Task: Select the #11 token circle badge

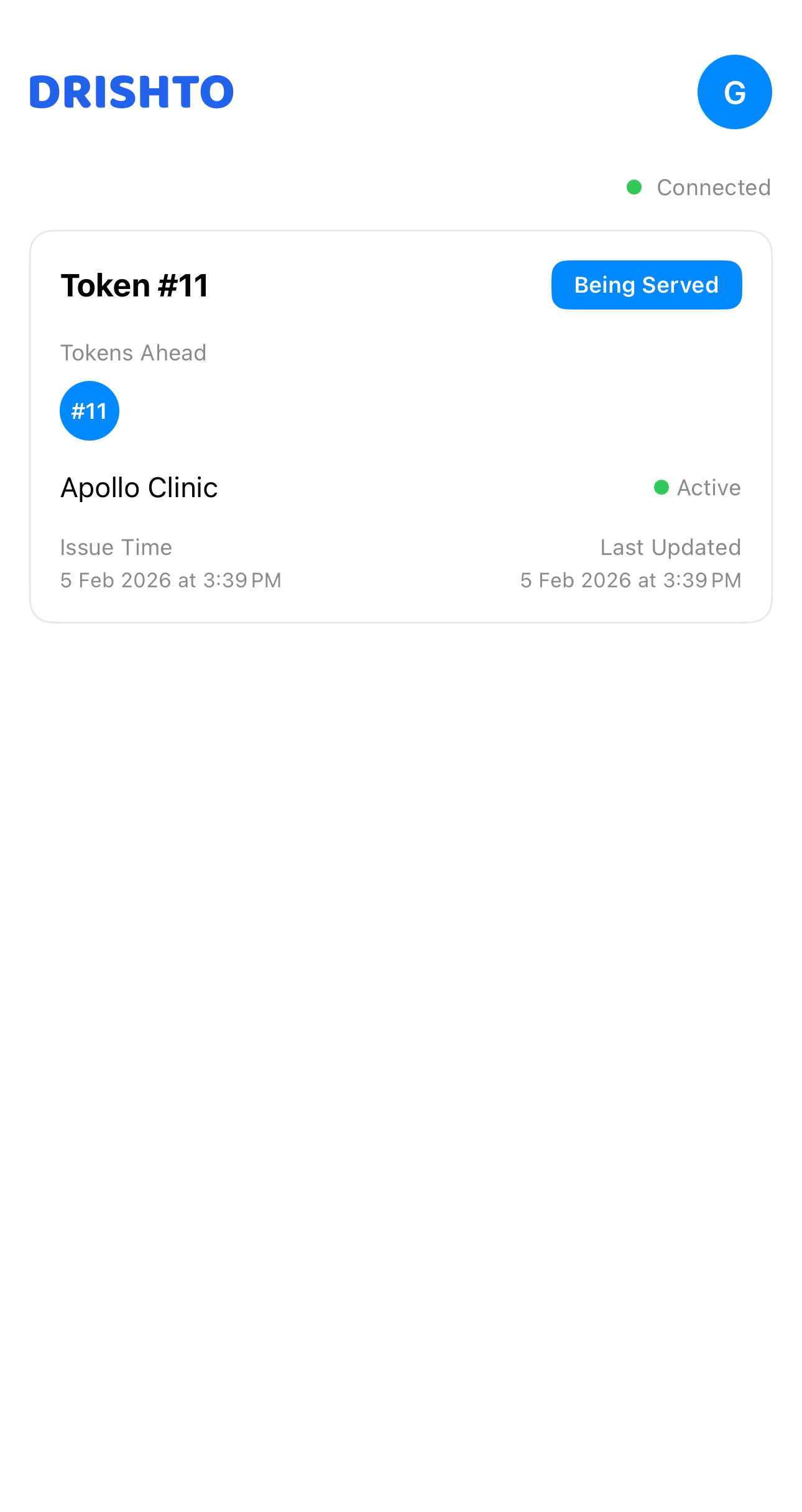Action: [x=89, y=410]
